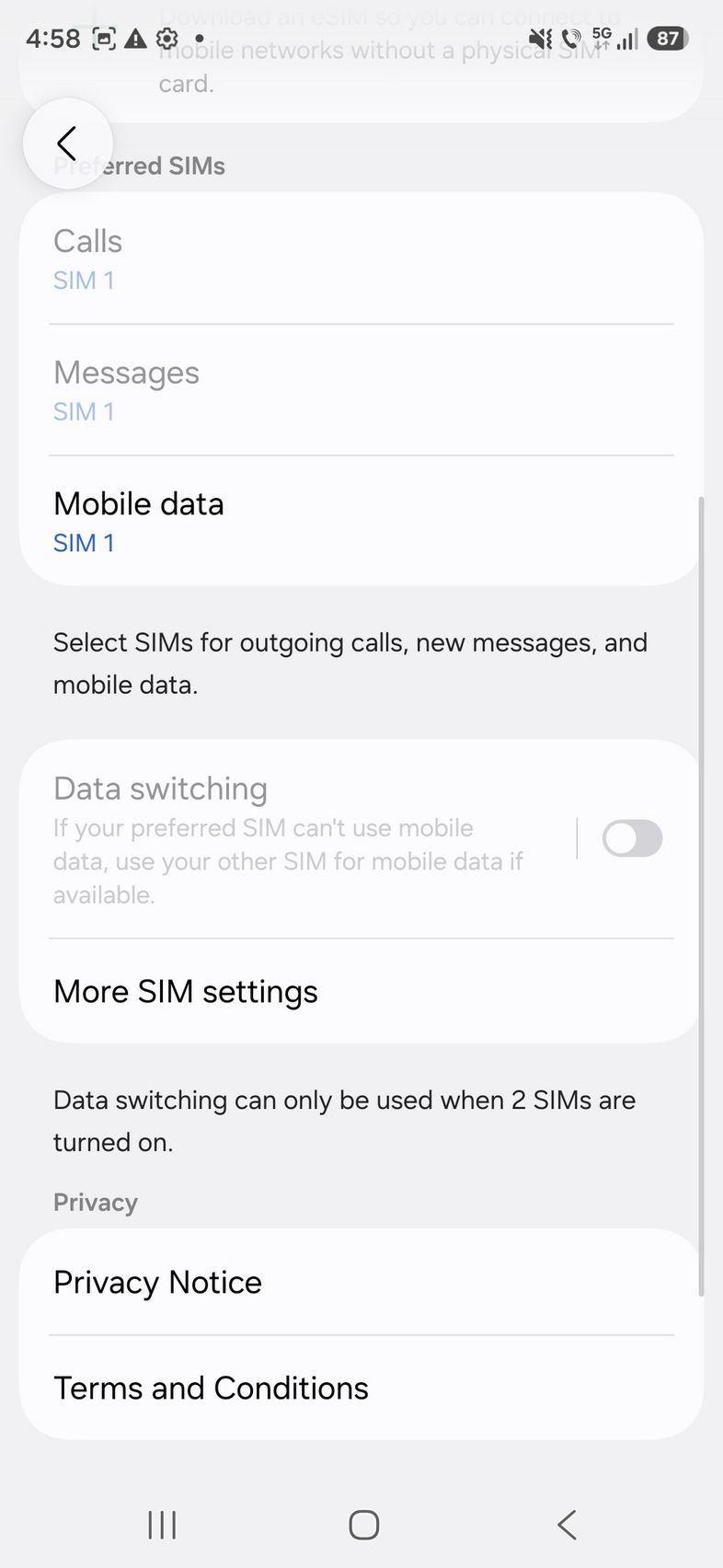The height and width of the screenshot is (1568, 723).
Task: Open the Mobile data preferred SIM setting
Action: 359,522
